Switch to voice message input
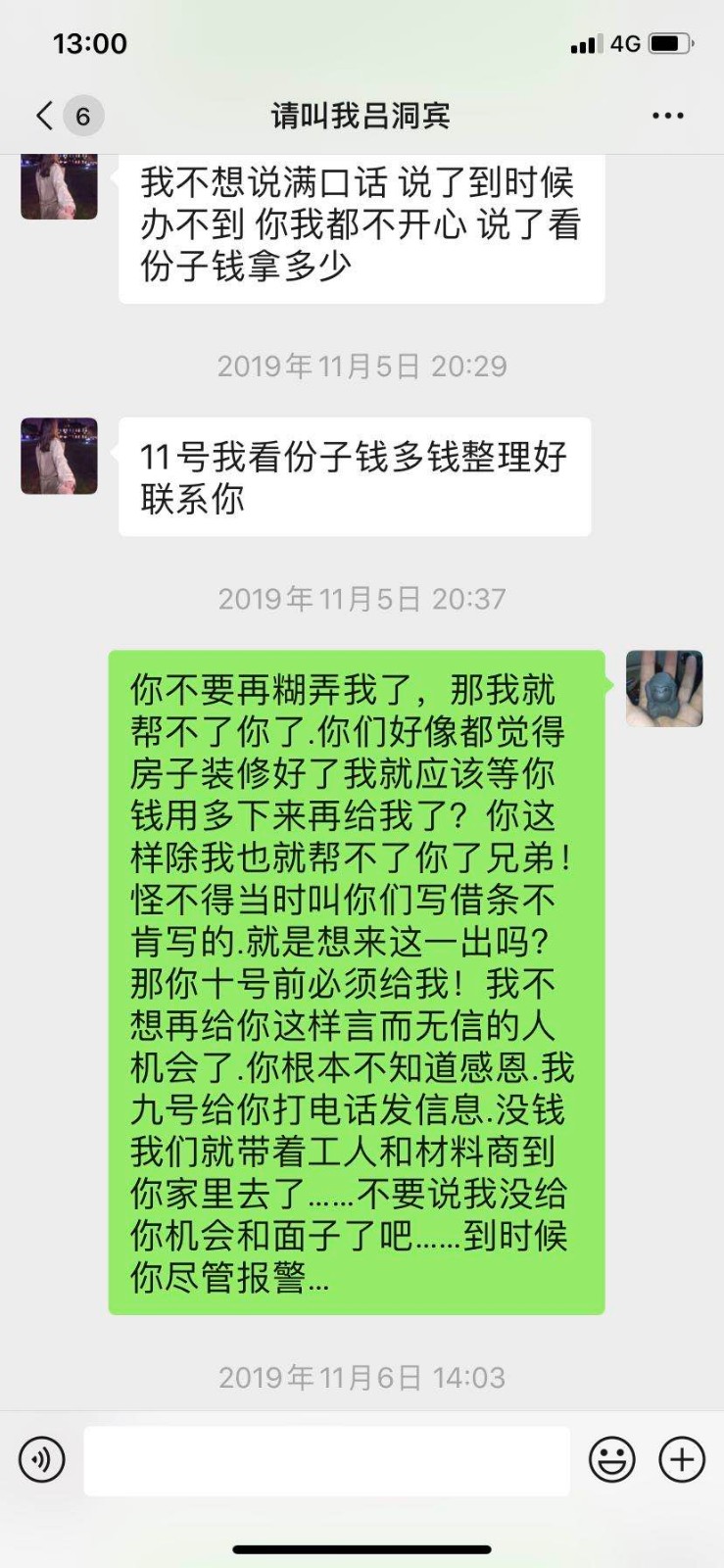Image resolution: width=724 pixels, height=1568 pixels. 42,1459
